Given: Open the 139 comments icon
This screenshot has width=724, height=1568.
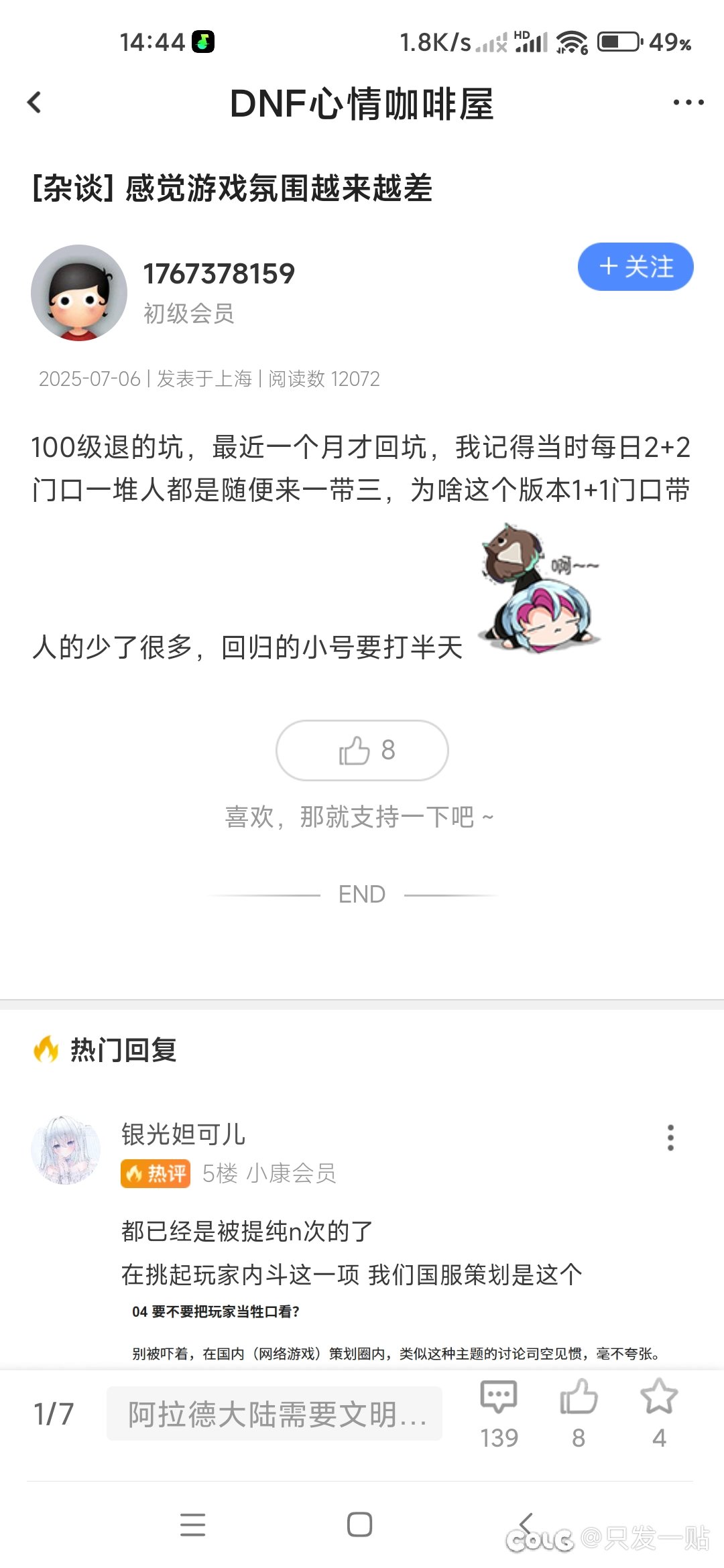Looking at the screenshot, I should [499, 1414].
